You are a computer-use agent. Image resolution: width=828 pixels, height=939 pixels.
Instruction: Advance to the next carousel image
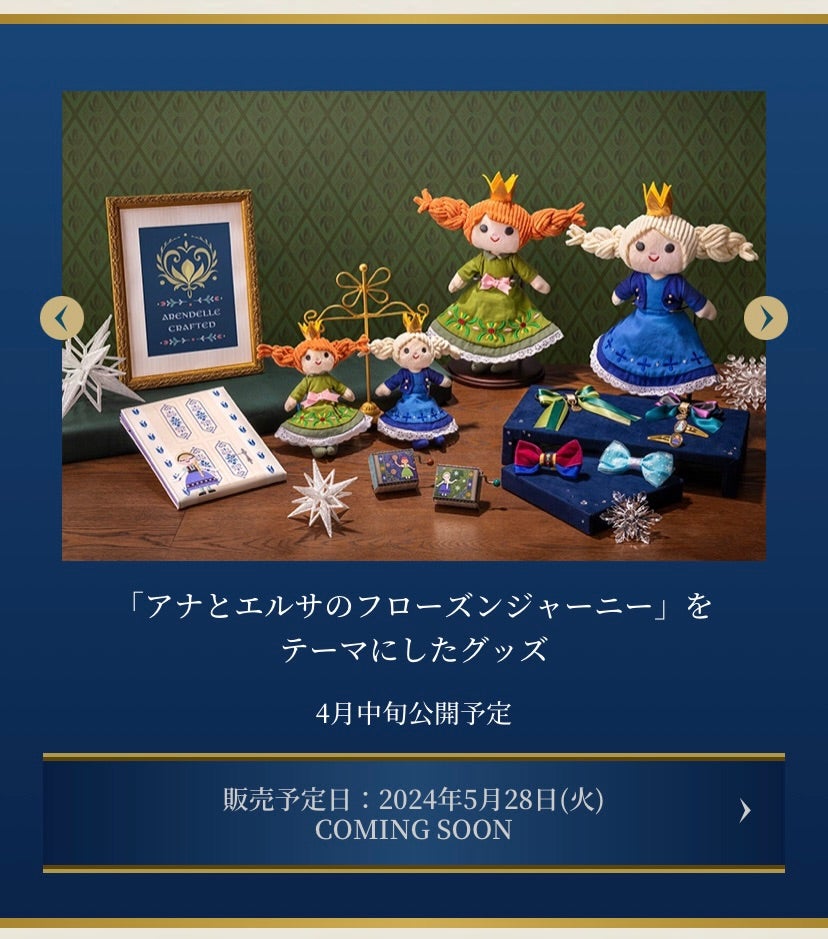pyautogui.click(x=765, y=318)
